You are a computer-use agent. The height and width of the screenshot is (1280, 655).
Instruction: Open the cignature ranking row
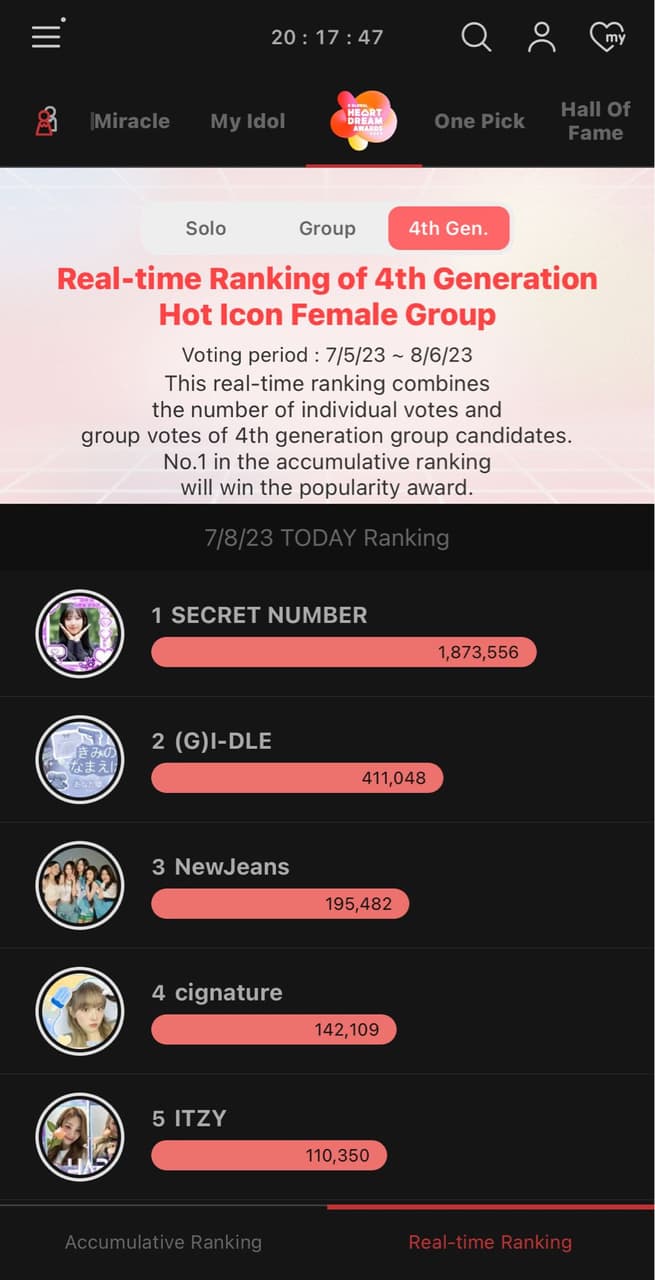coord(327,1012)
